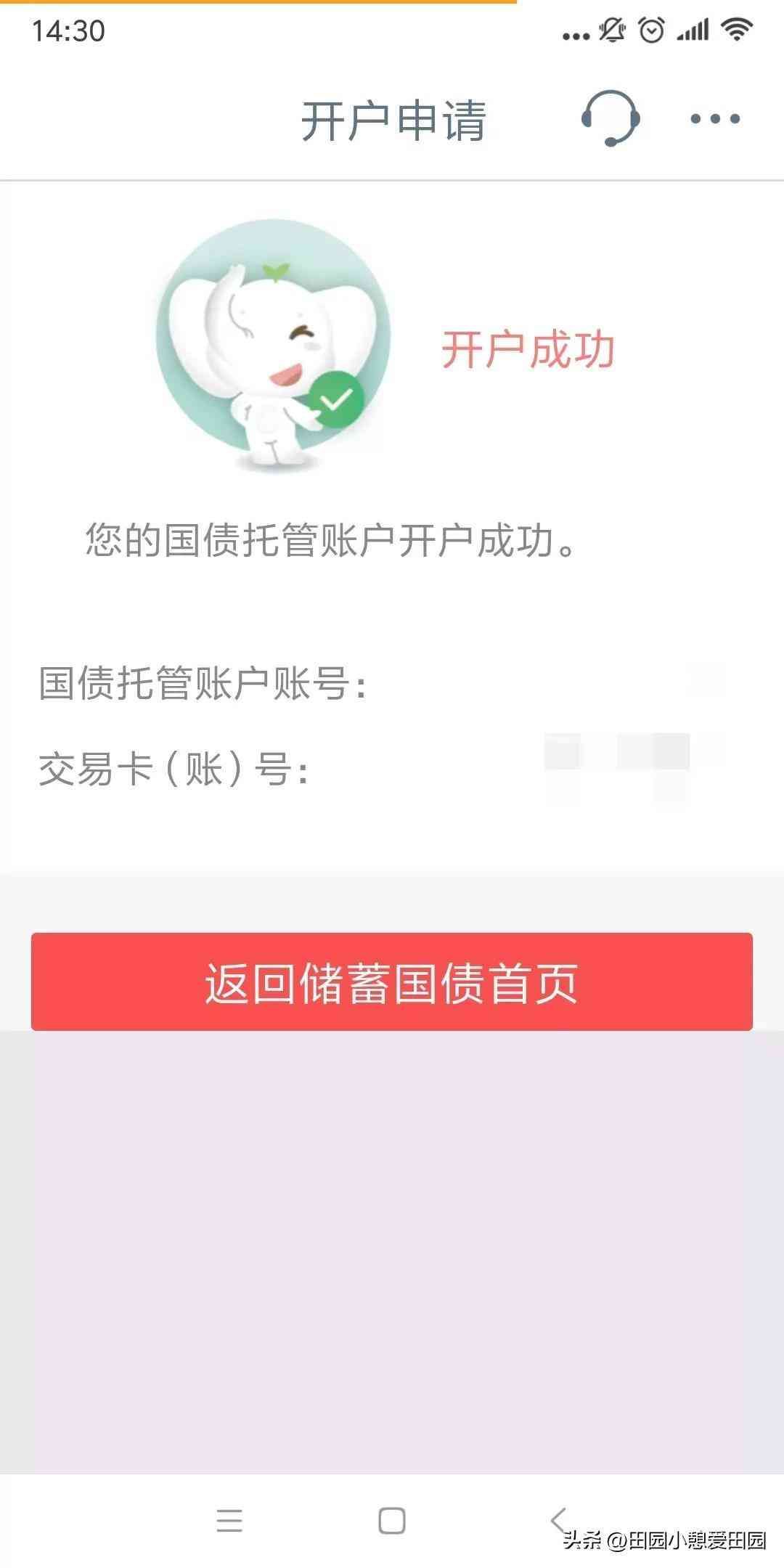Open online customer service via headset icon
Image resolution: width=784 pixels, height=1568 pixels.
pos(610,116)
